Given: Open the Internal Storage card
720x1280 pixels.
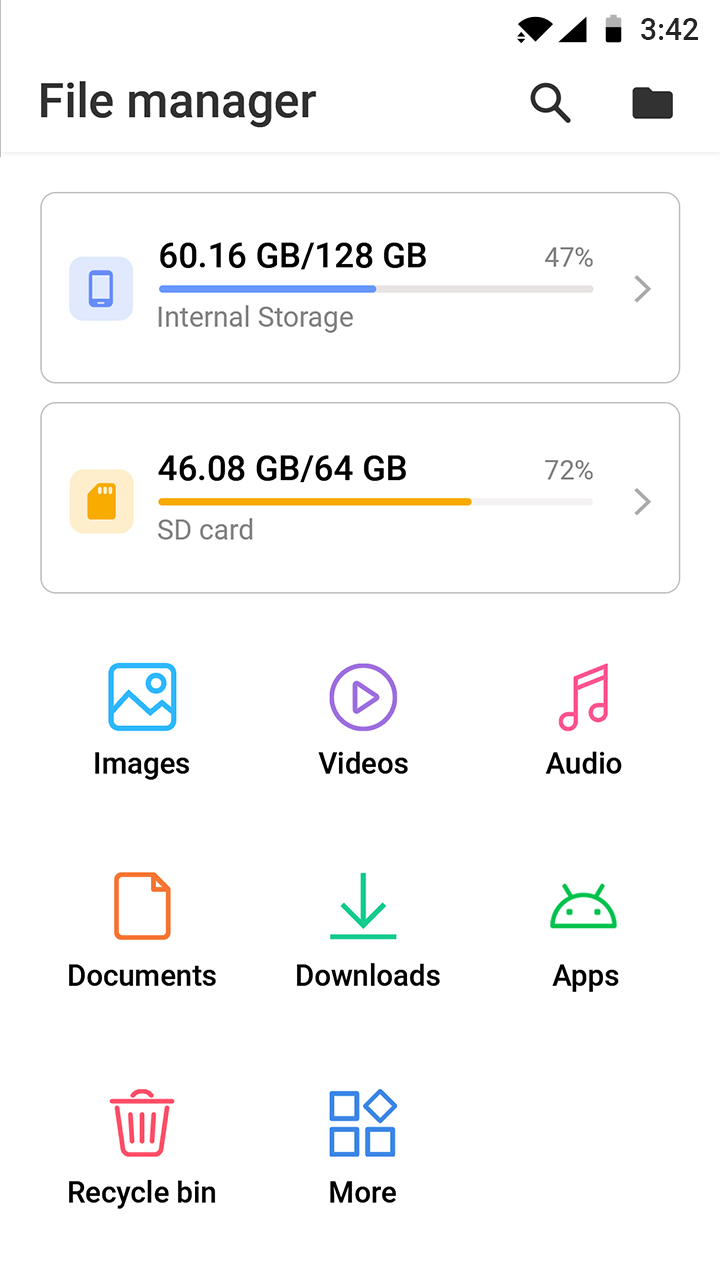Looking at the screenshot, I should tap(360, 288).
